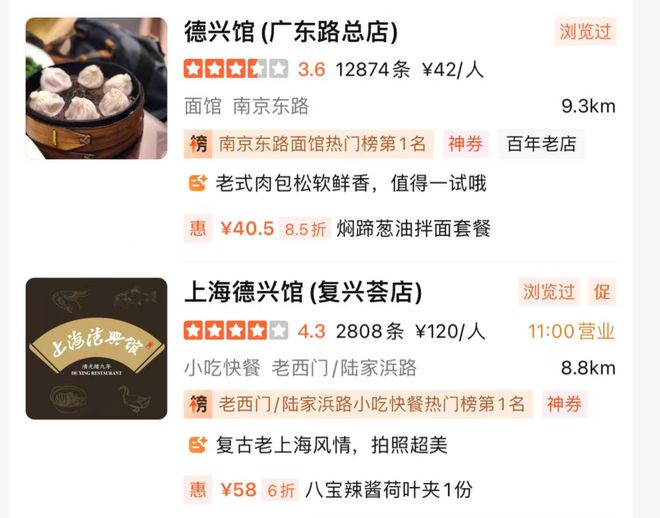Screen dimensions: 660x518
Task: Tap the 德兴馆 soup dumpling photo
Action: pos(96,88)
